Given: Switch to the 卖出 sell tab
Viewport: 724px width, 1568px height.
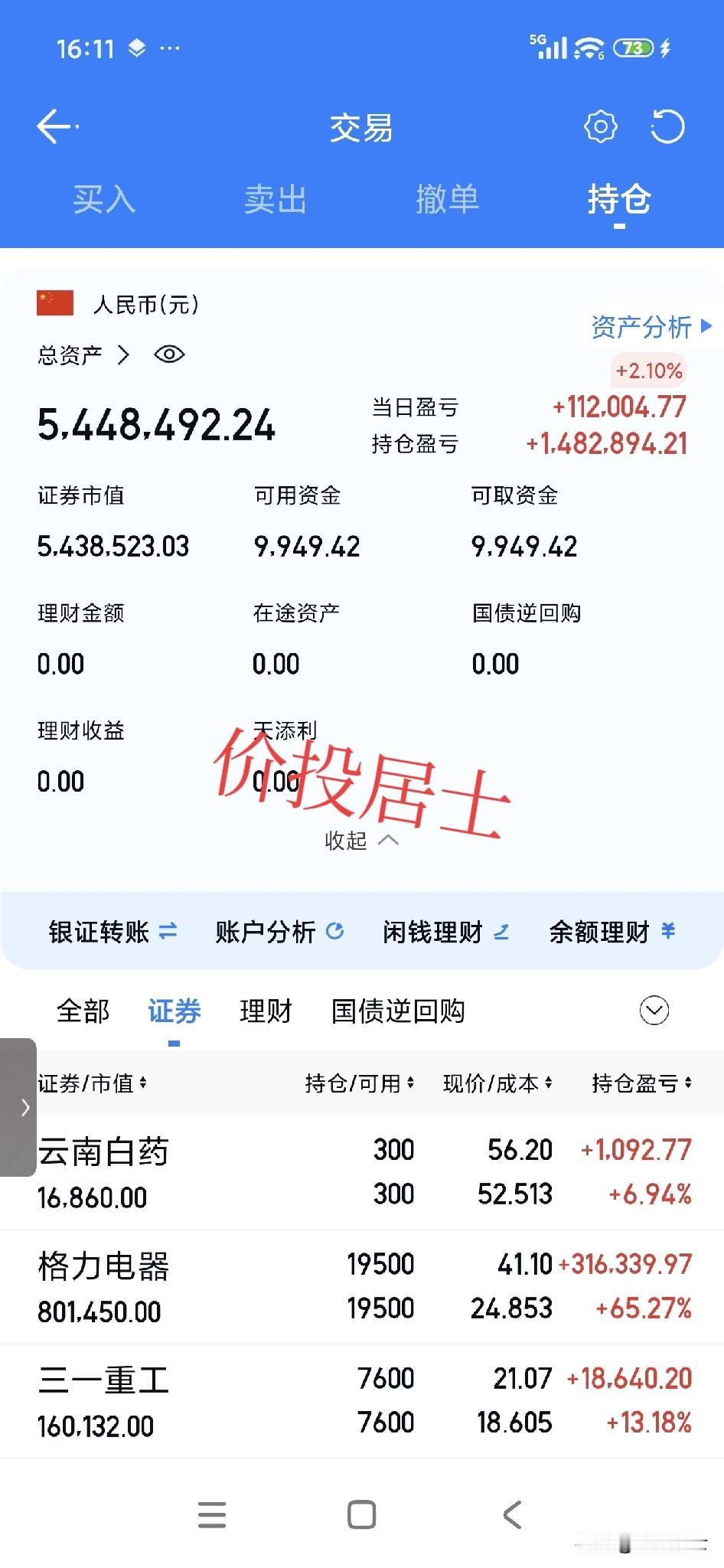Looking at the screenshot, I should 276,200.
